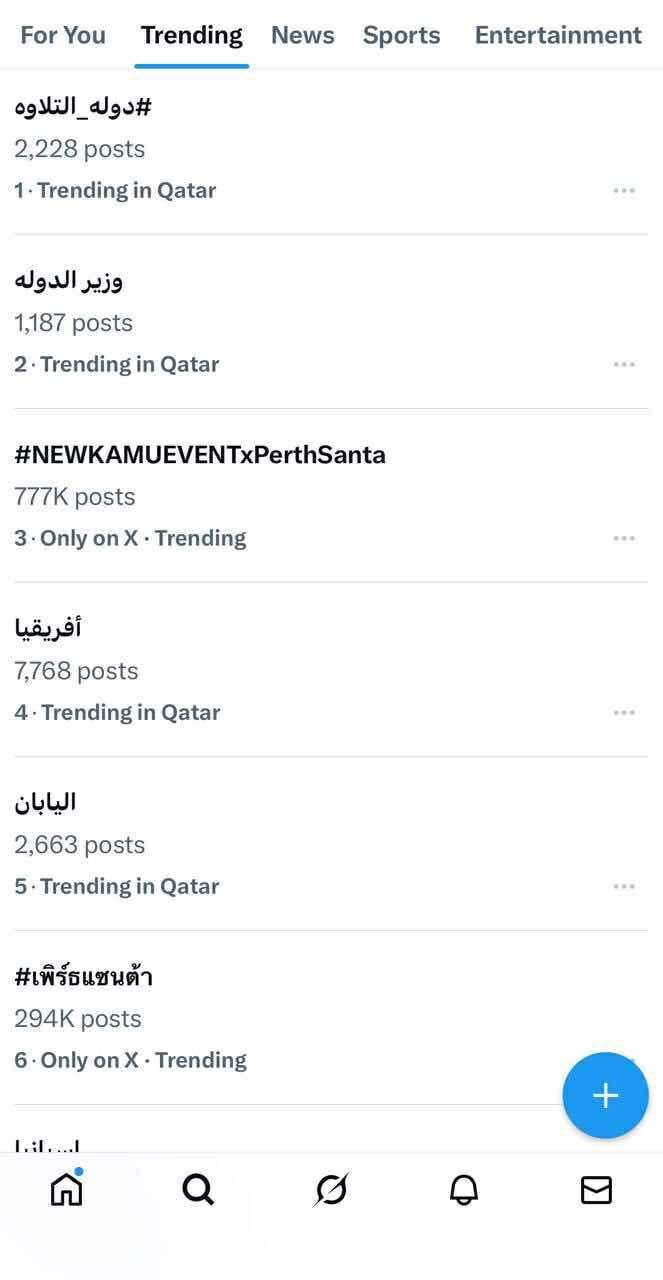Open the Sports tab
This screenshot has width=663, height=1280.
tap(401, 36)
